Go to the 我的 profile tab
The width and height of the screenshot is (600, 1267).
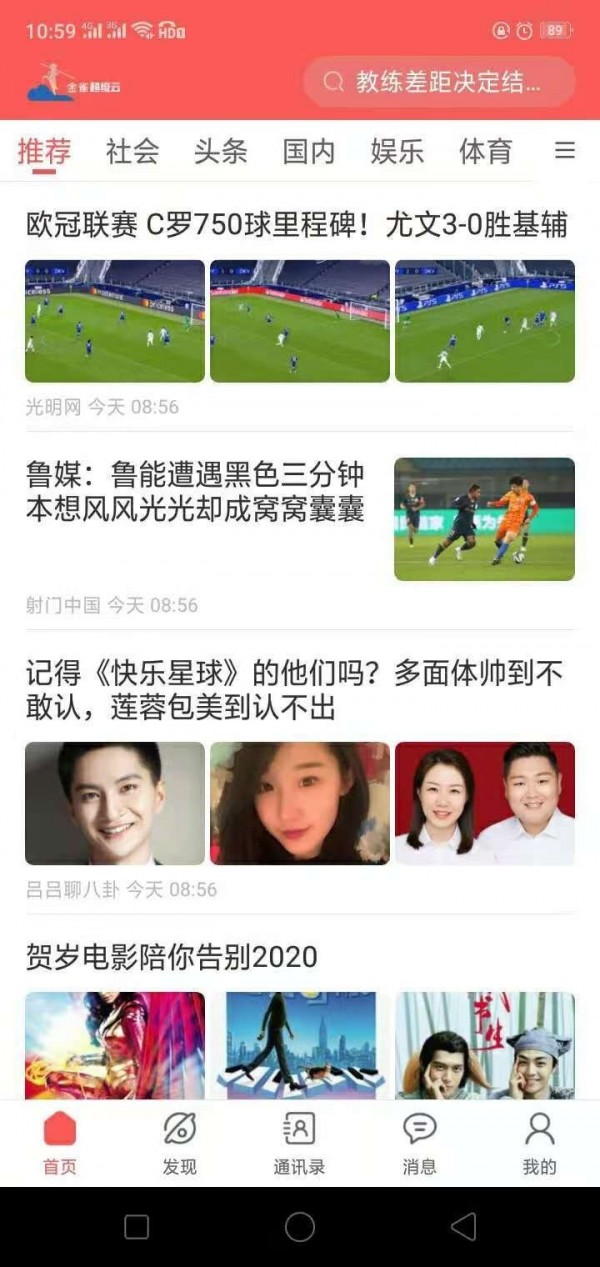pos(539,1143)
